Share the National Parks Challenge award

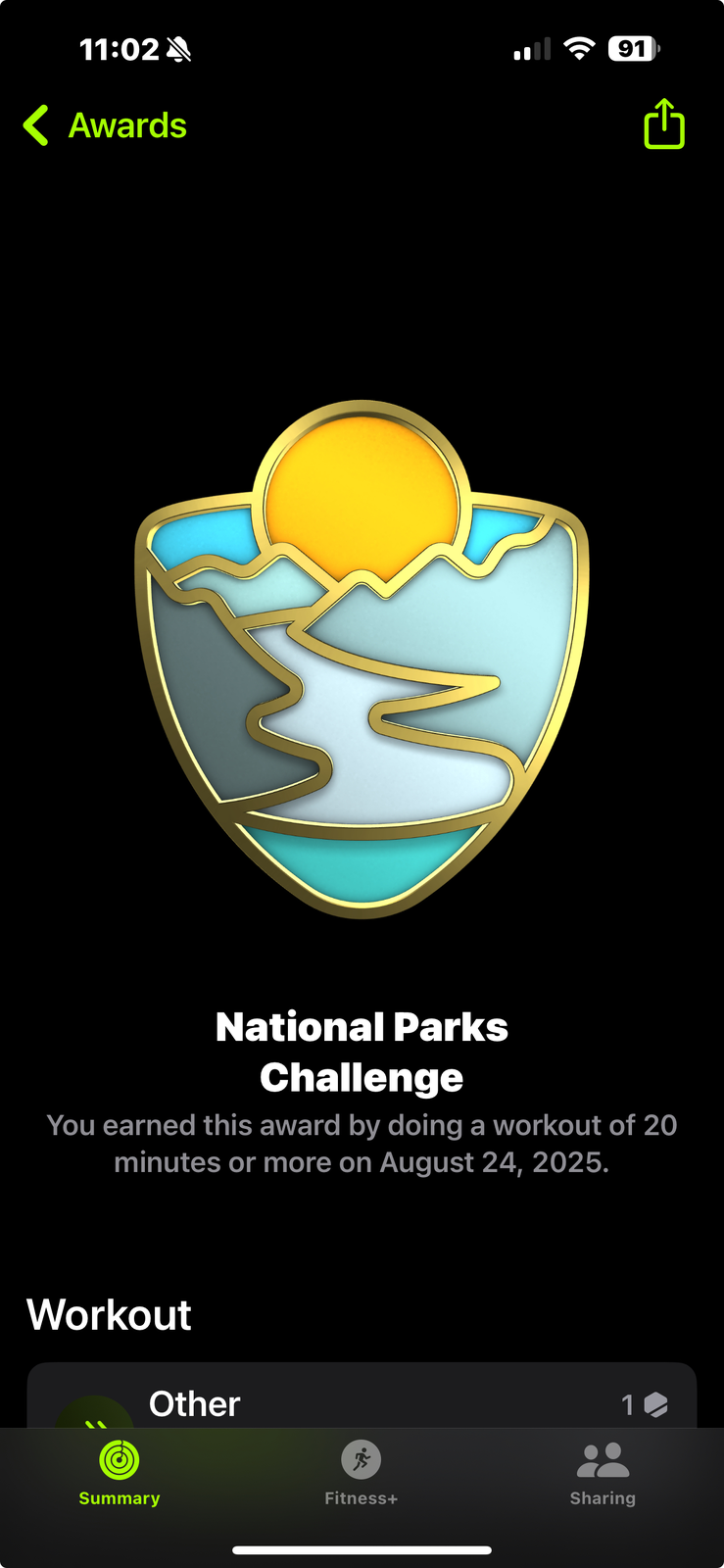(x=663, y=124)
